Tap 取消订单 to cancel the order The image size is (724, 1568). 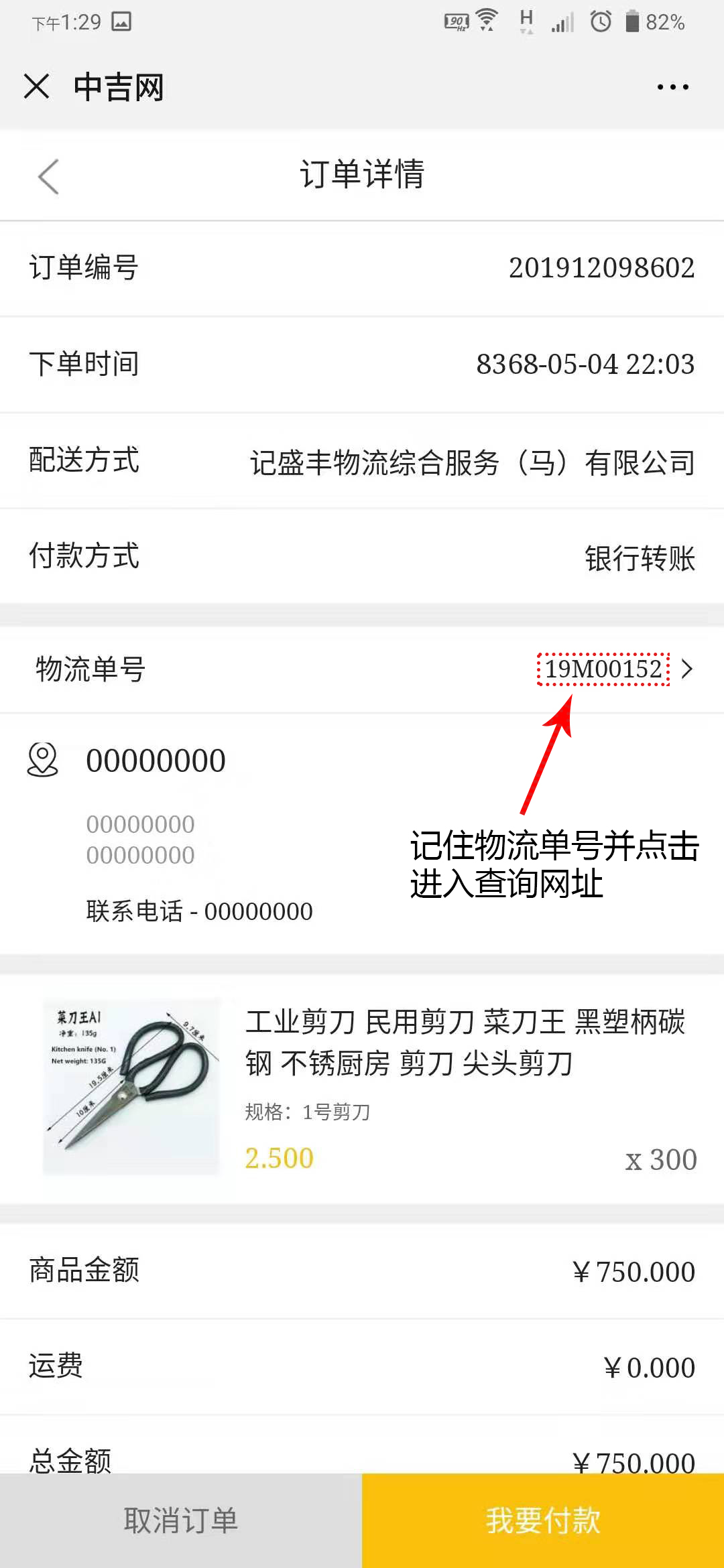point(181,1520)
